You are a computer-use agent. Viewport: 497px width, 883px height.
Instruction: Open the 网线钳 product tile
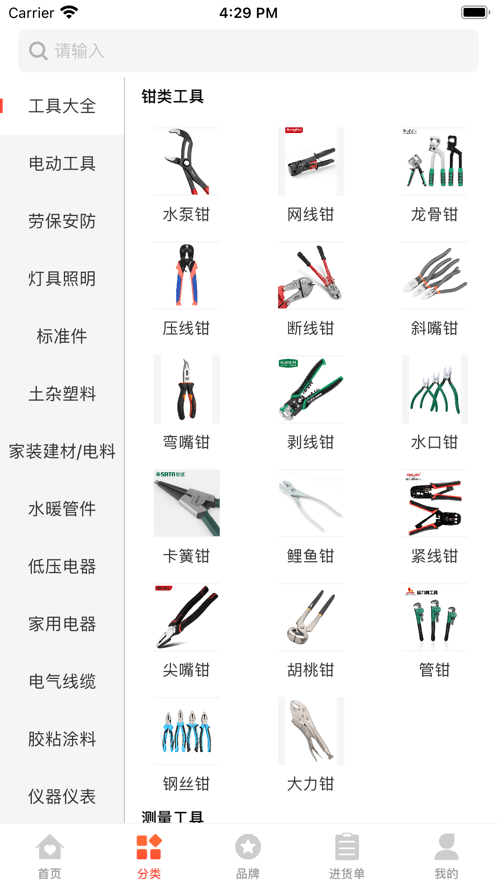tap(311, 176)
